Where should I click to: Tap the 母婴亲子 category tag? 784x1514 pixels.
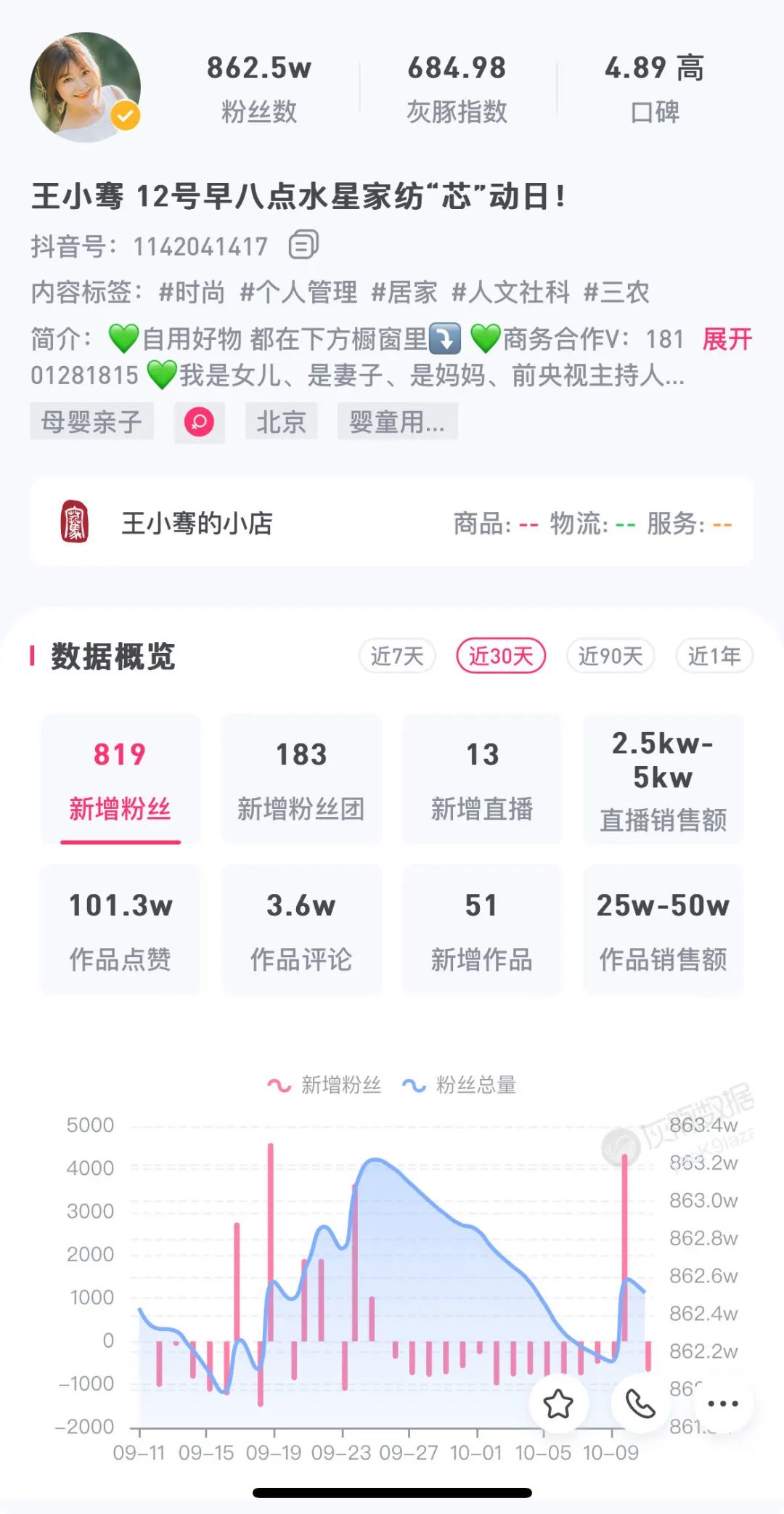tap(91, 422)
